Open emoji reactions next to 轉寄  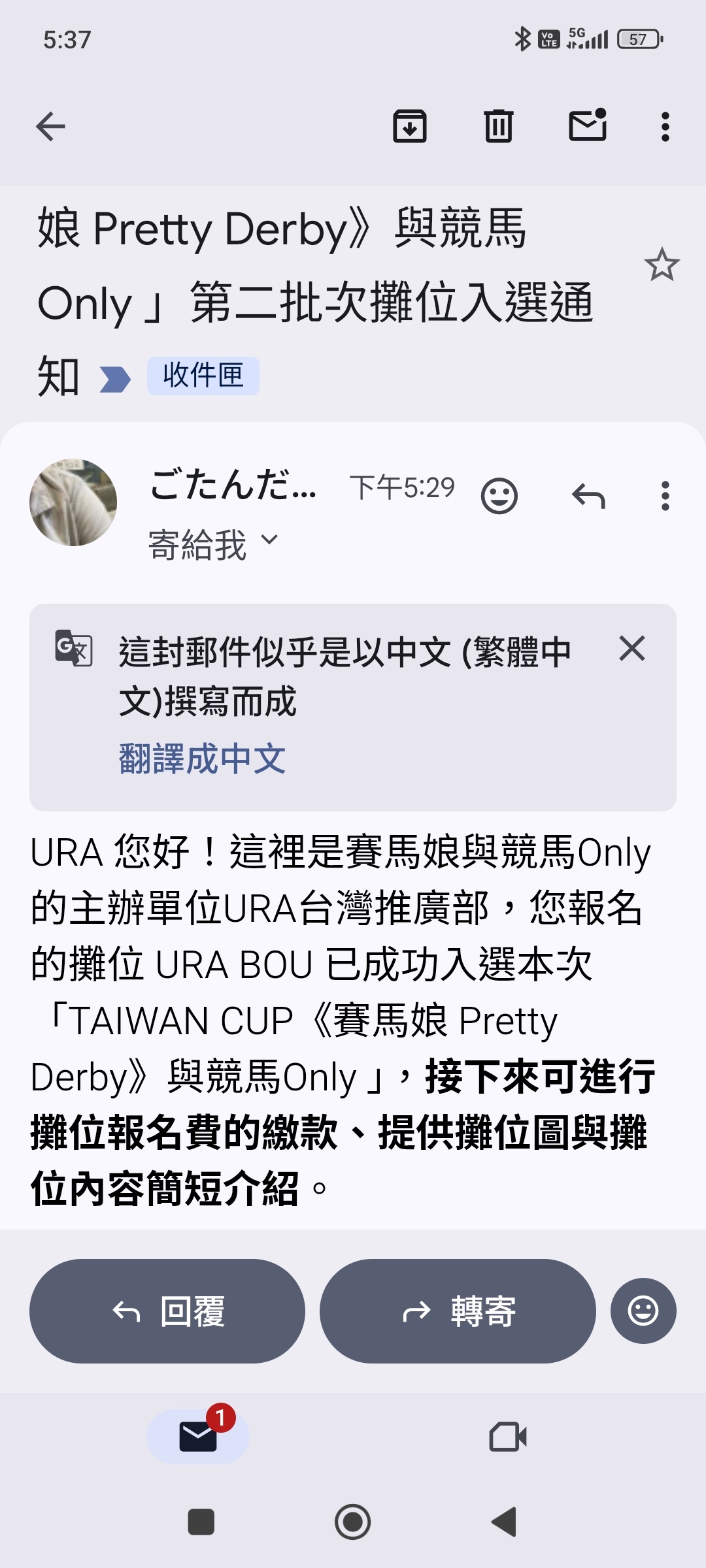click(643, 1311)
